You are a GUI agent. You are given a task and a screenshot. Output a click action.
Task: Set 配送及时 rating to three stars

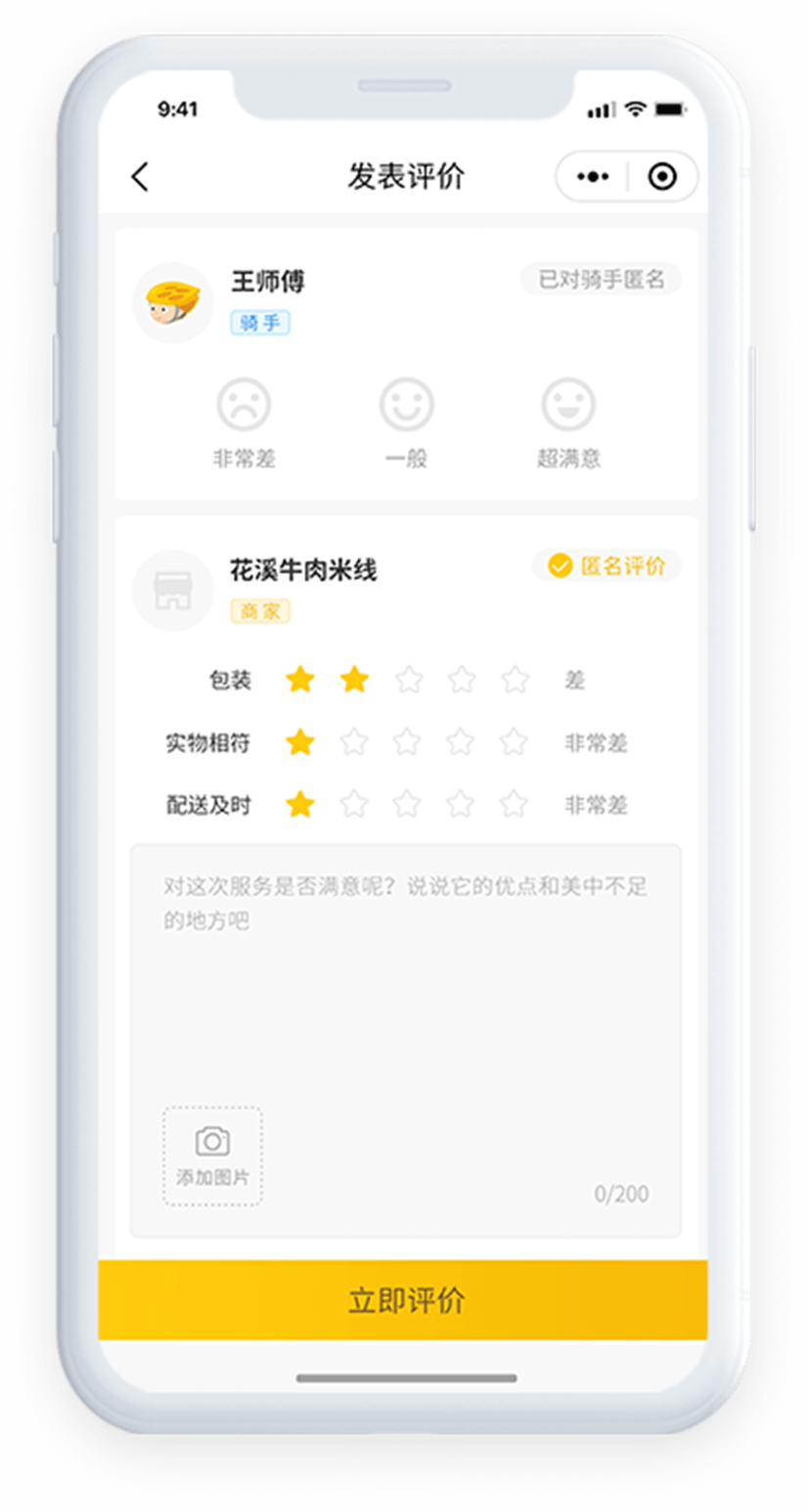click(x=408, y=805)
